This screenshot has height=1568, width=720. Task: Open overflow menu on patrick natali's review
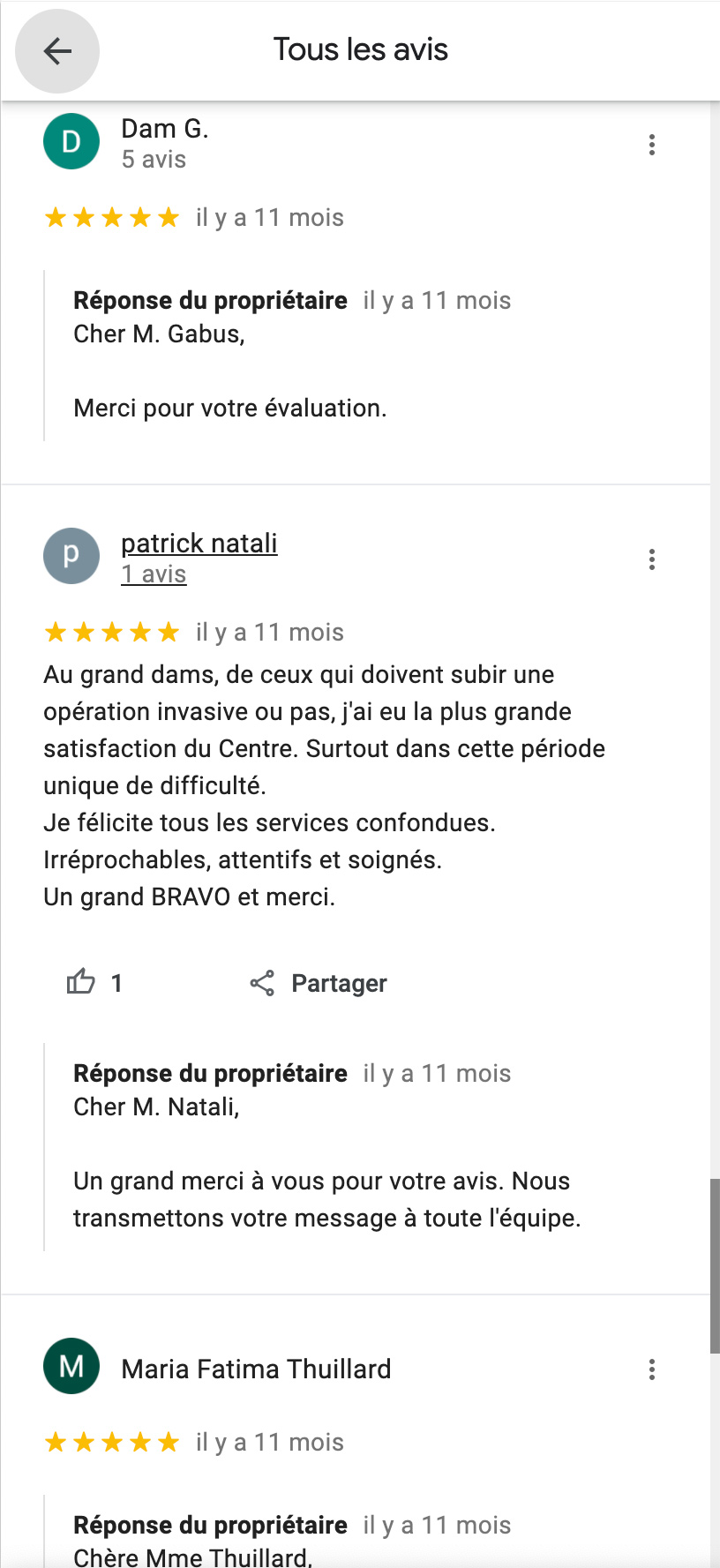pos(651,559)
